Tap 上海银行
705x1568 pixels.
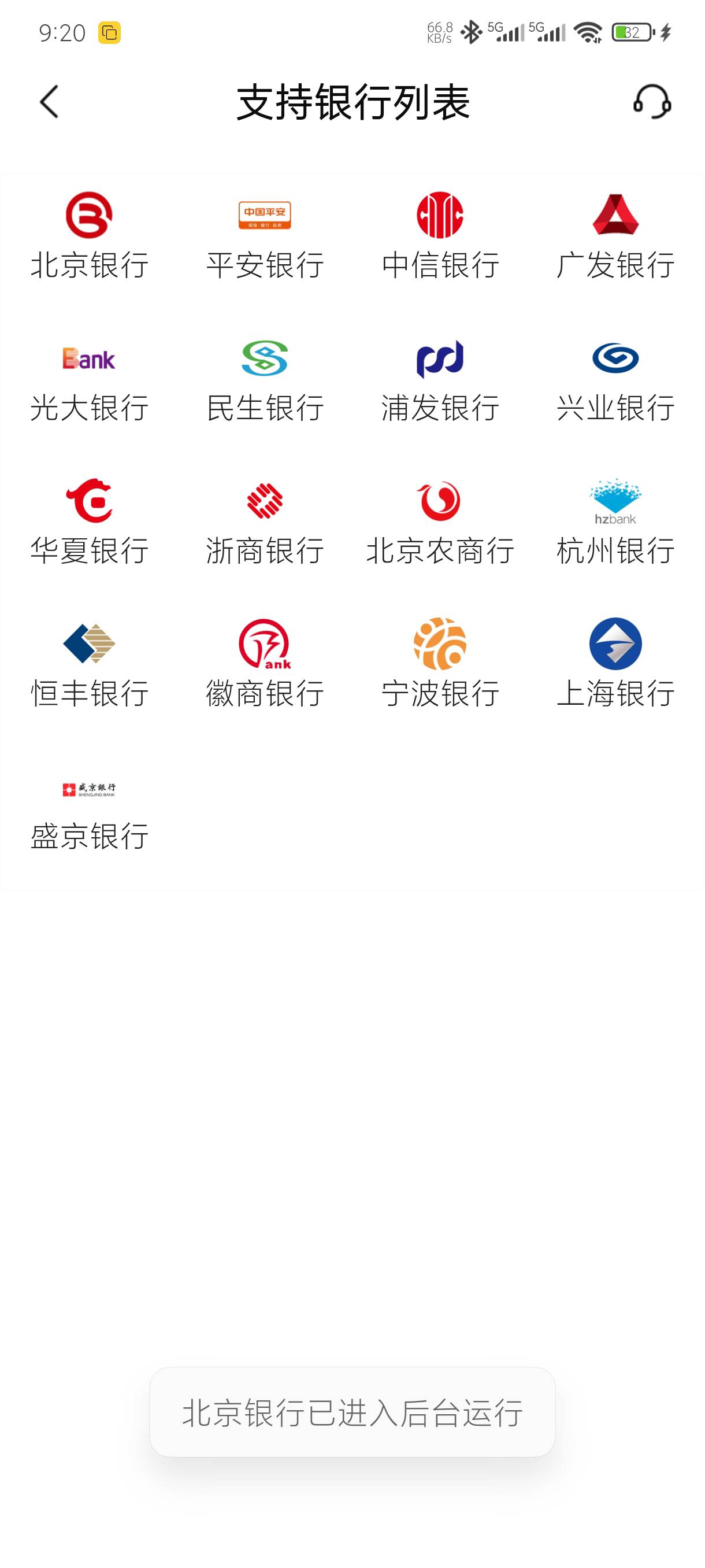click(x=615, y=665)
